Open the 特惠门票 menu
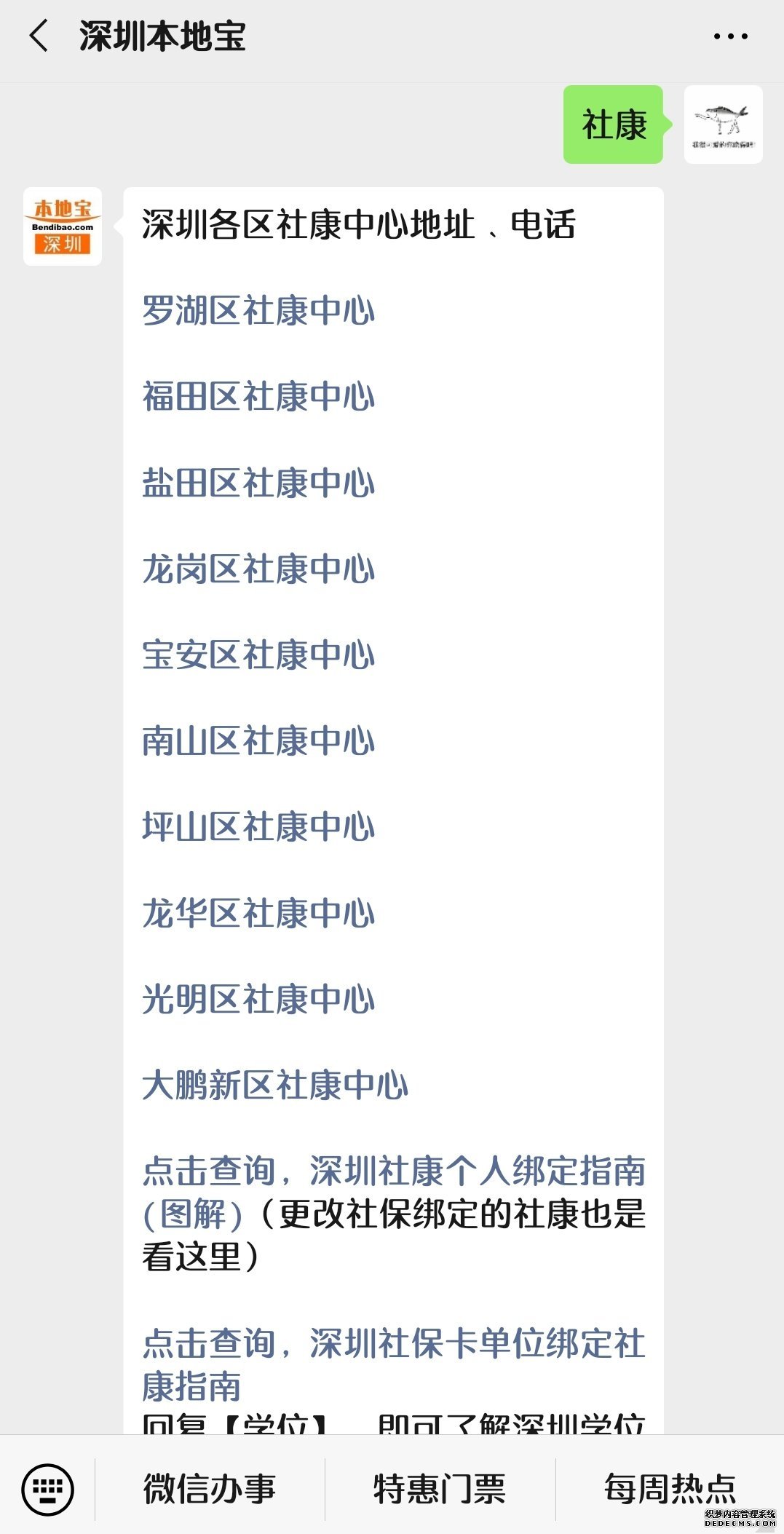 tap(440, 1488)
